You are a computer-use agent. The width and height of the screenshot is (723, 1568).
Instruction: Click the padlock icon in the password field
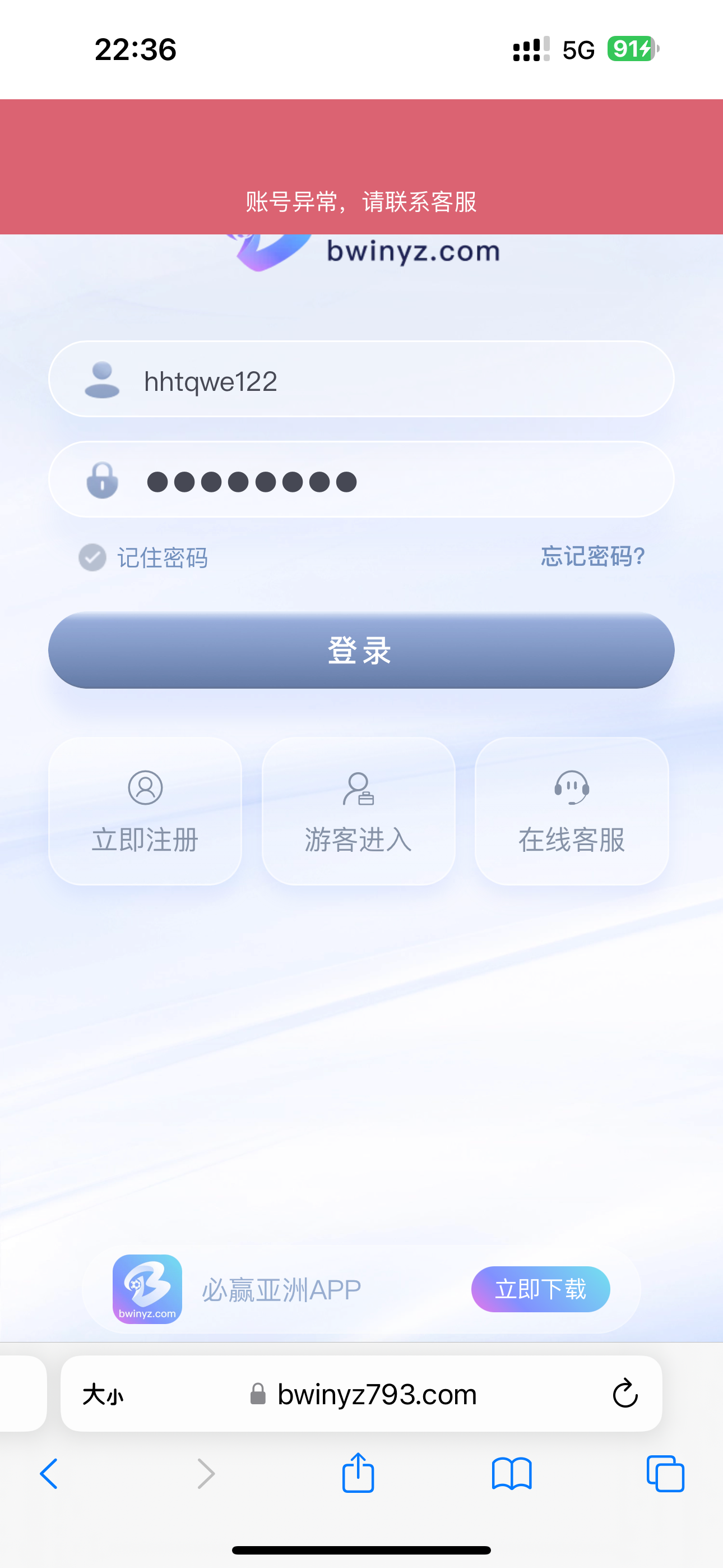[x=102, y=481]
